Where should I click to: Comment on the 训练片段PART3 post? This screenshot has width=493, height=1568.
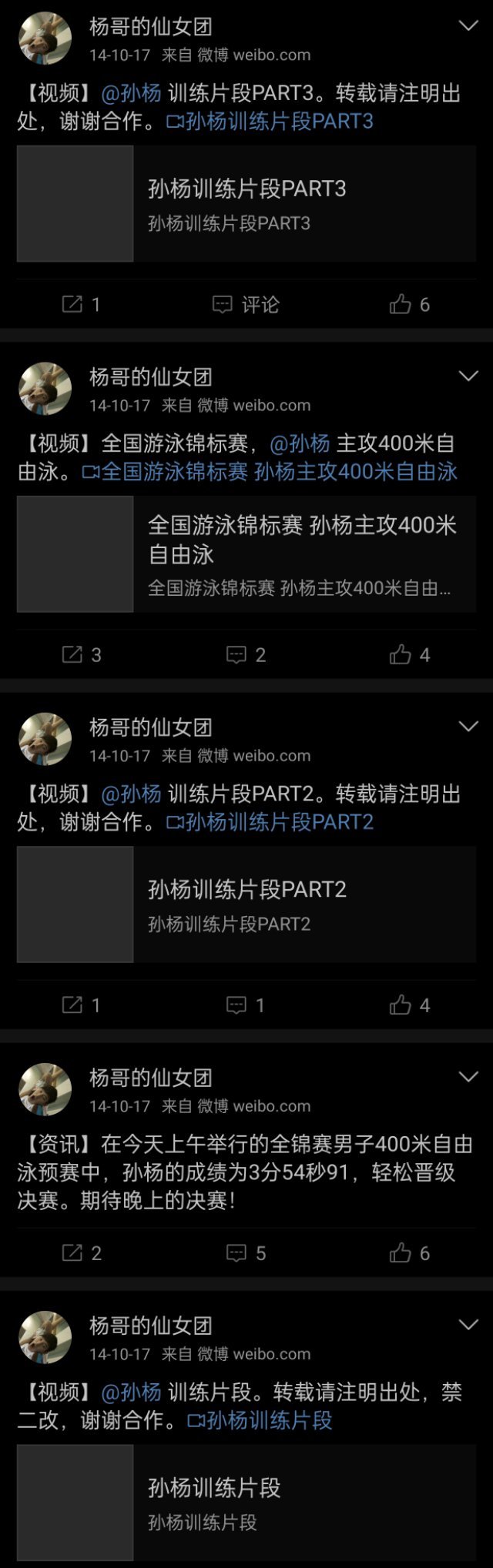[246, 305]
